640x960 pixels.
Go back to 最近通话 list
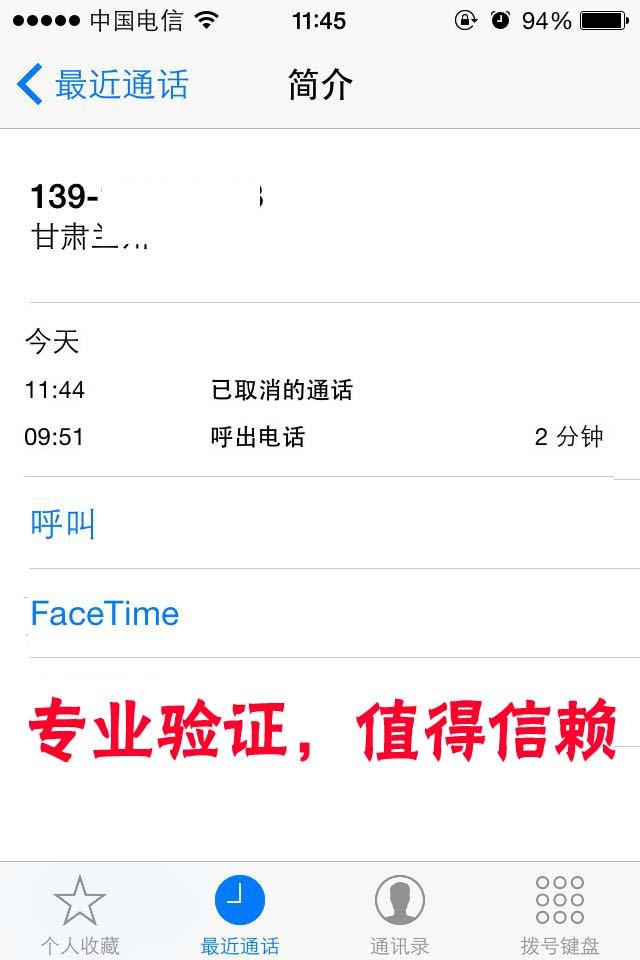point(102,85)
